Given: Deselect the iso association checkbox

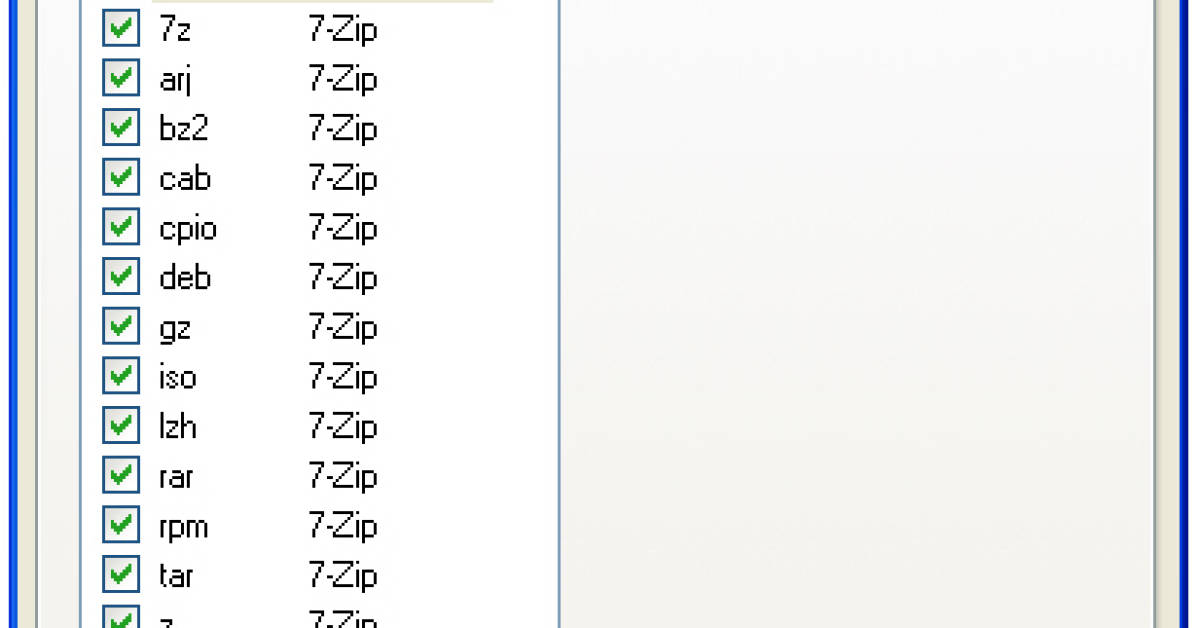Looking at the screenshot, I should 121,376.
